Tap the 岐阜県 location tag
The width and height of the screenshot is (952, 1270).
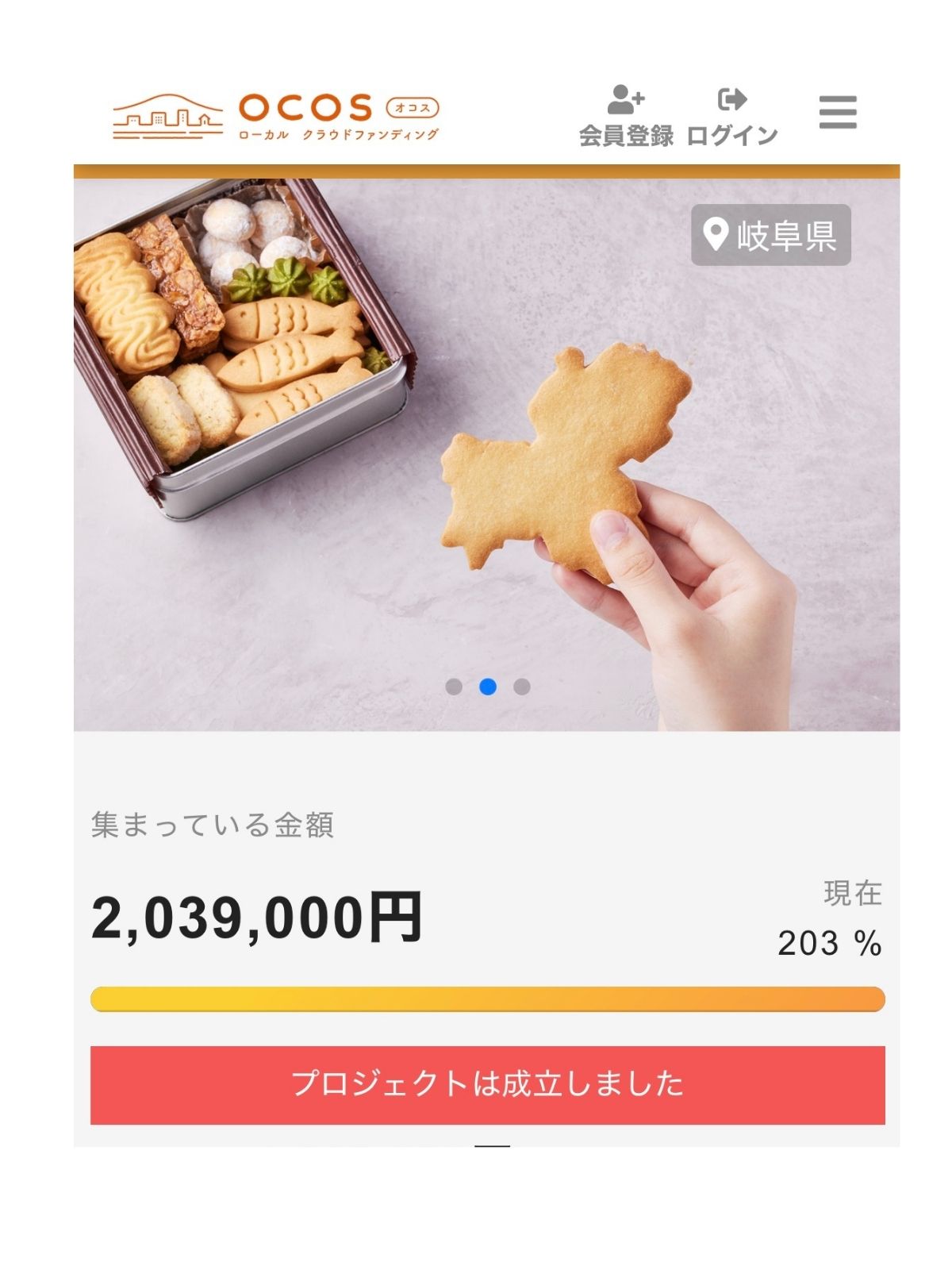(x=770, y=235)
